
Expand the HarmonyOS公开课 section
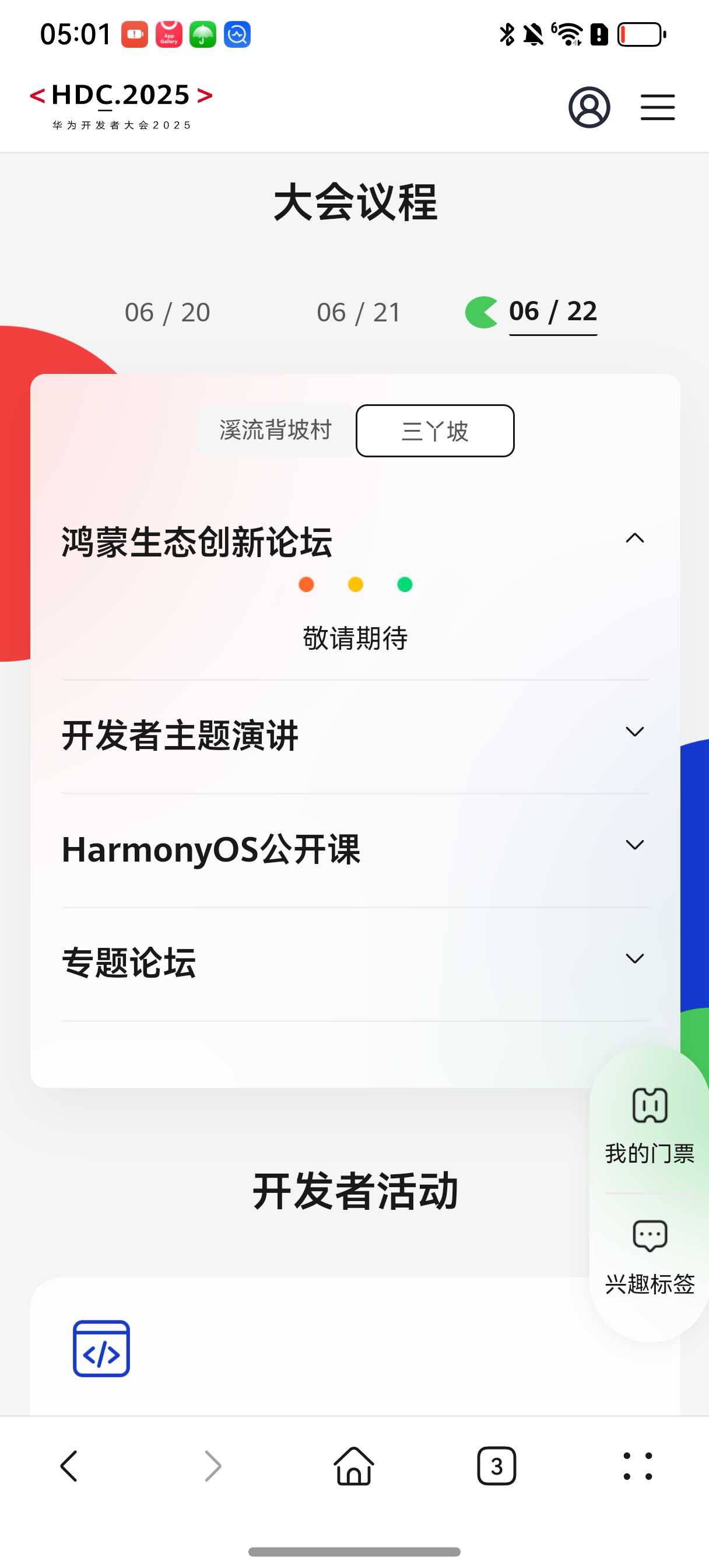pyautogui.click(x=634, y=845)
